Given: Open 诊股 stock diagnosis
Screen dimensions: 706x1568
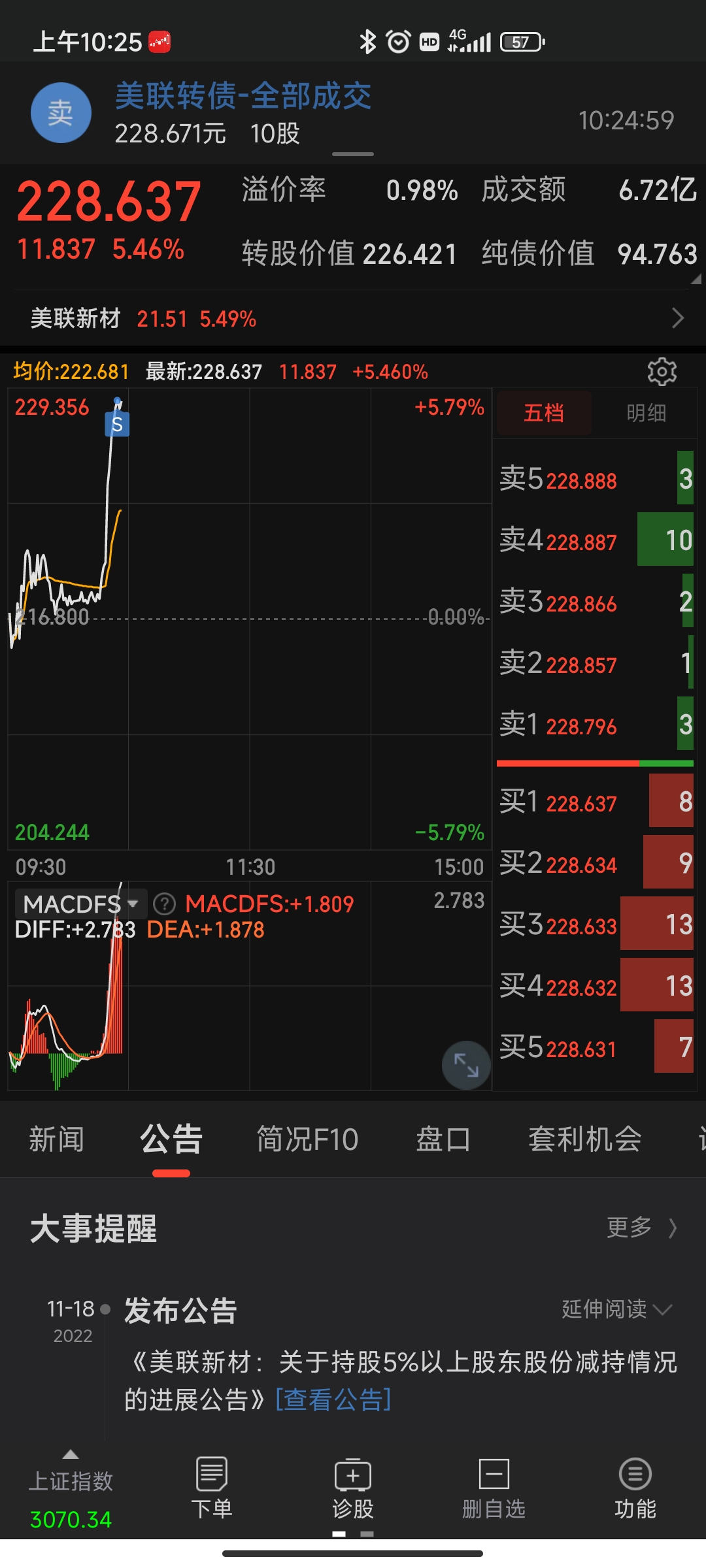Looking at the screenshot, I should click(353, 1489).
